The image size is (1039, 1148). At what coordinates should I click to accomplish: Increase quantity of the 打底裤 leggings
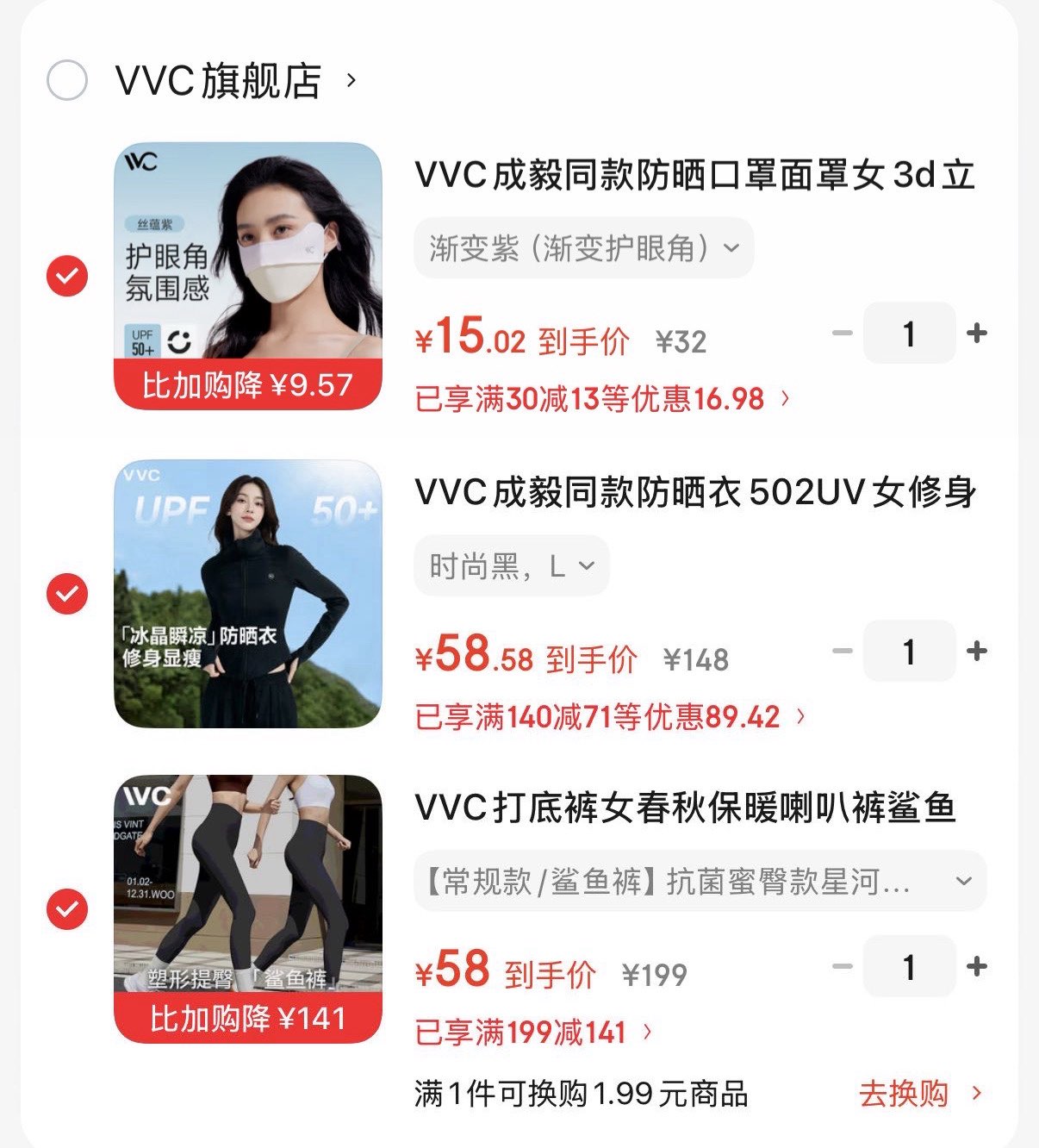click(977, 966)
